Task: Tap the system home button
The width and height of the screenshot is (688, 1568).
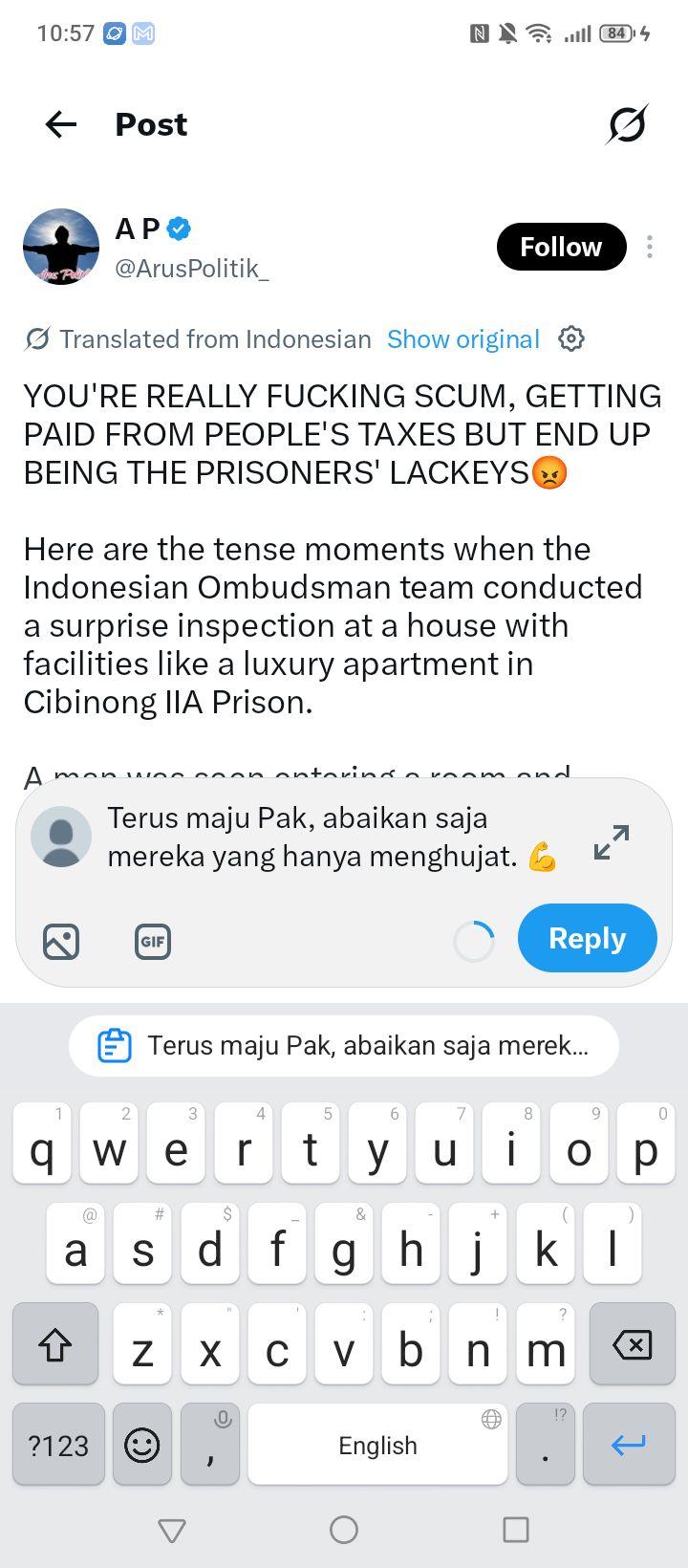Action: 344,1530
